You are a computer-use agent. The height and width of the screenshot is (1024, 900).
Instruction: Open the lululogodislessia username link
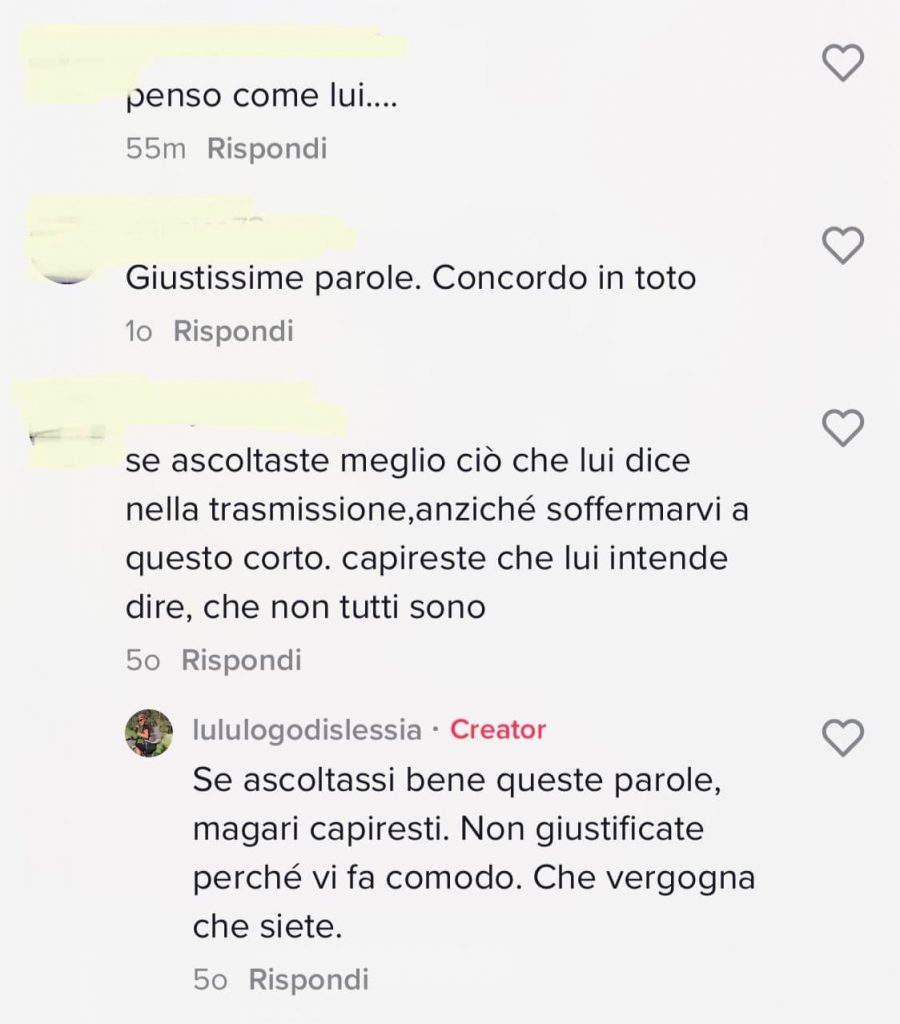(306, 730)
